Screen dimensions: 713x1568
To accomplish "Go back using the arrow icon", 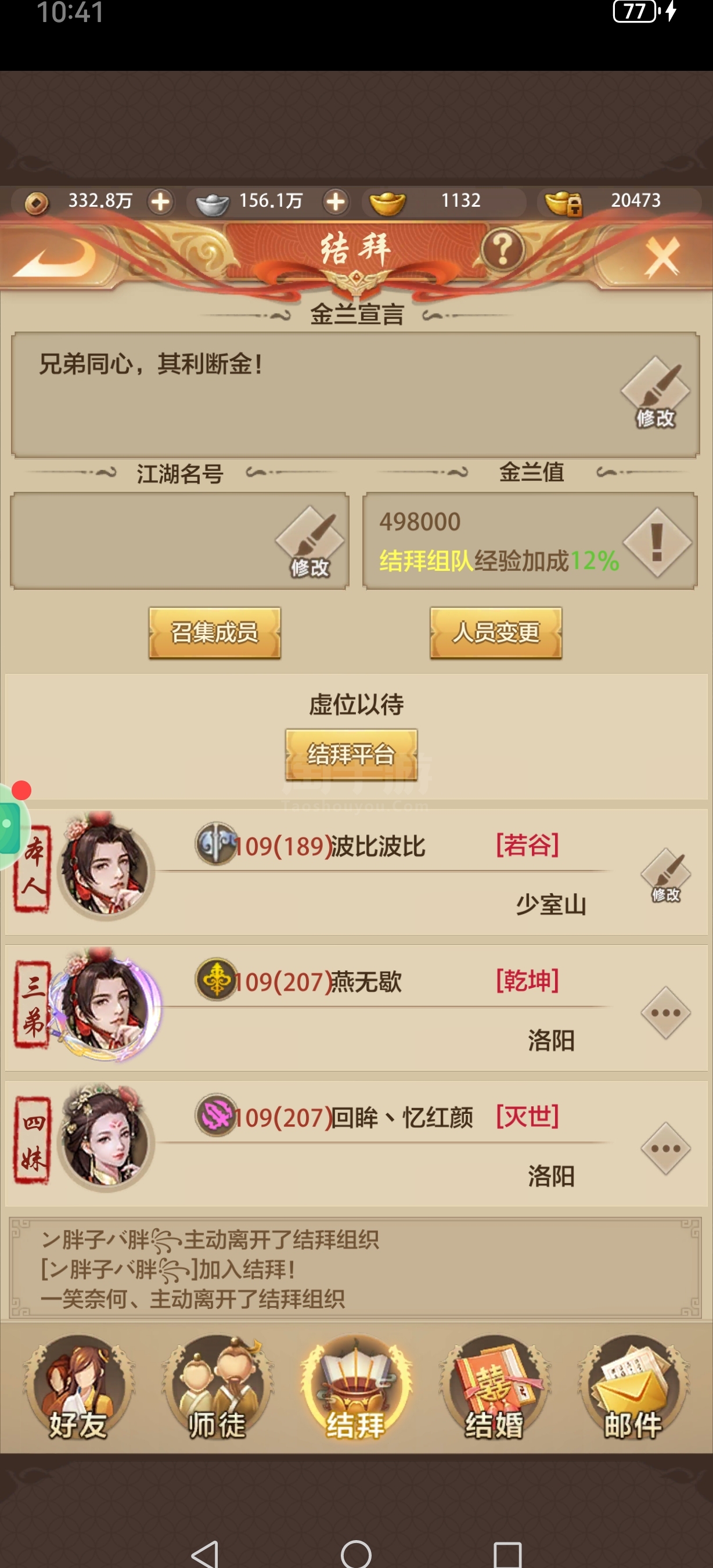I will 55,257.
